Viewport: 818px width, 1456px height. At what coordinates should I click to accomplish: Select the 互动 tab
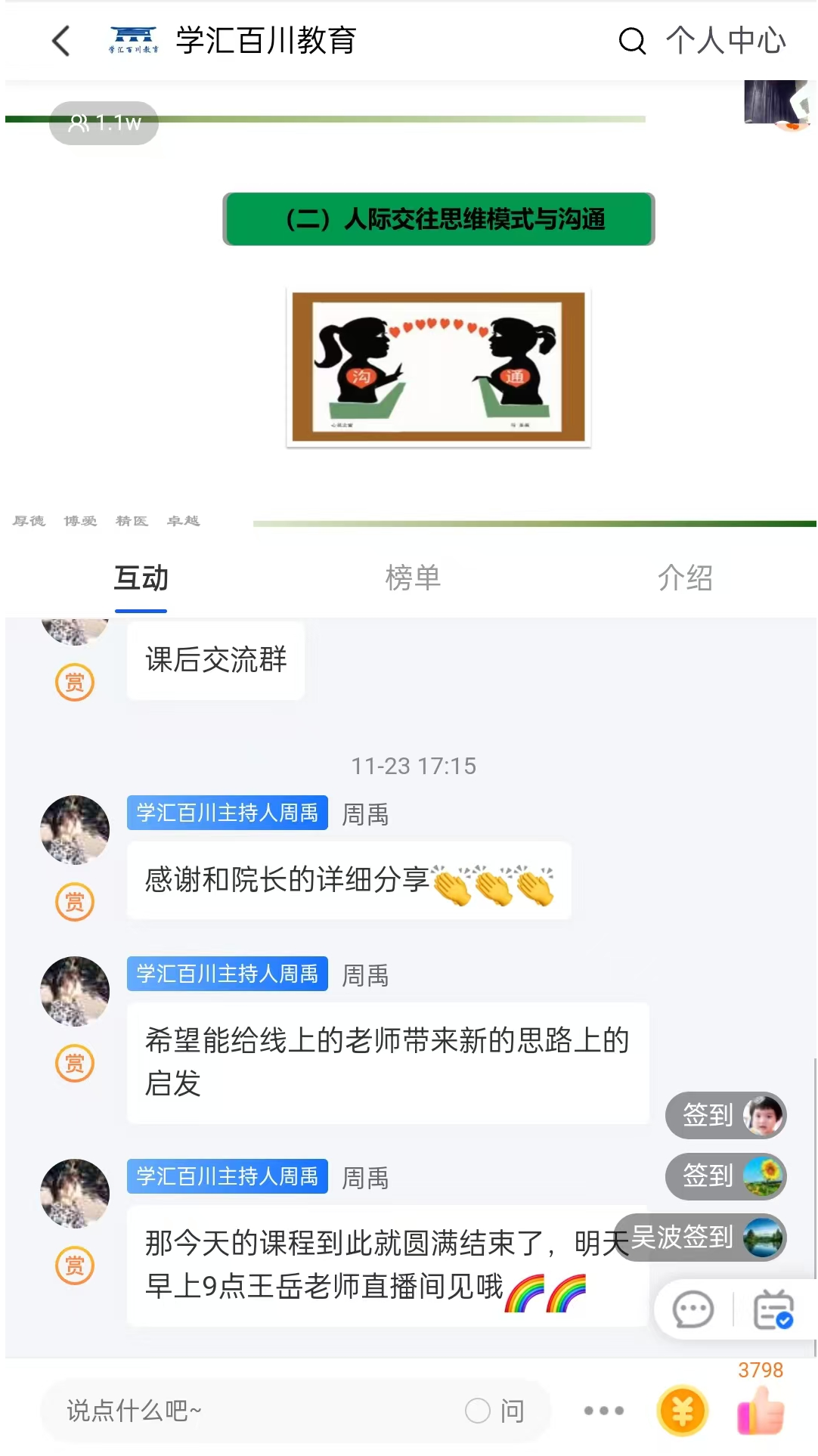coord(141,578)
